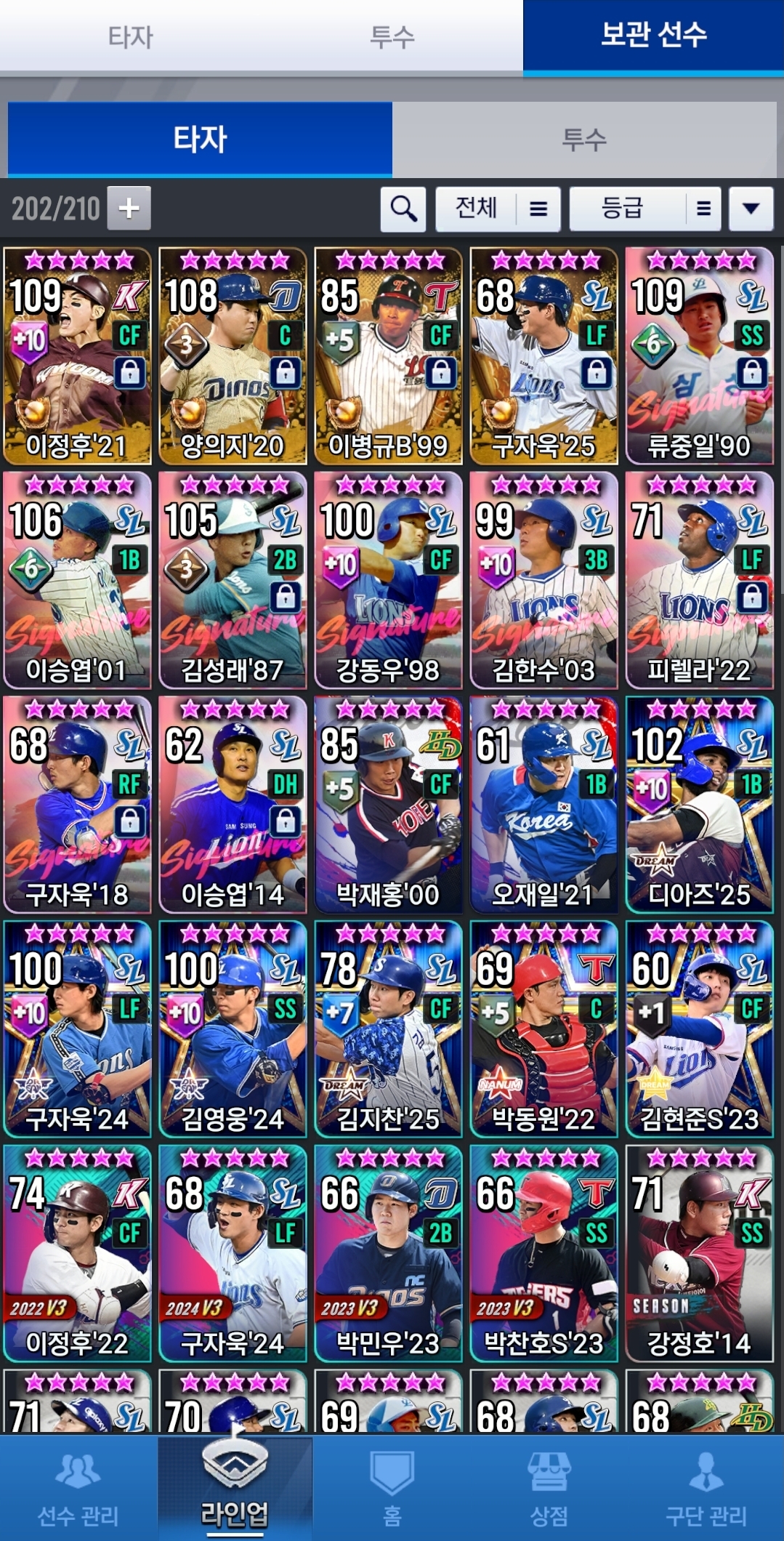The height and width of the screenshot is (1541, 784).
Task: Open the 전체 filter dropdown
Action: pyautogui.click(x=498, y=209)
